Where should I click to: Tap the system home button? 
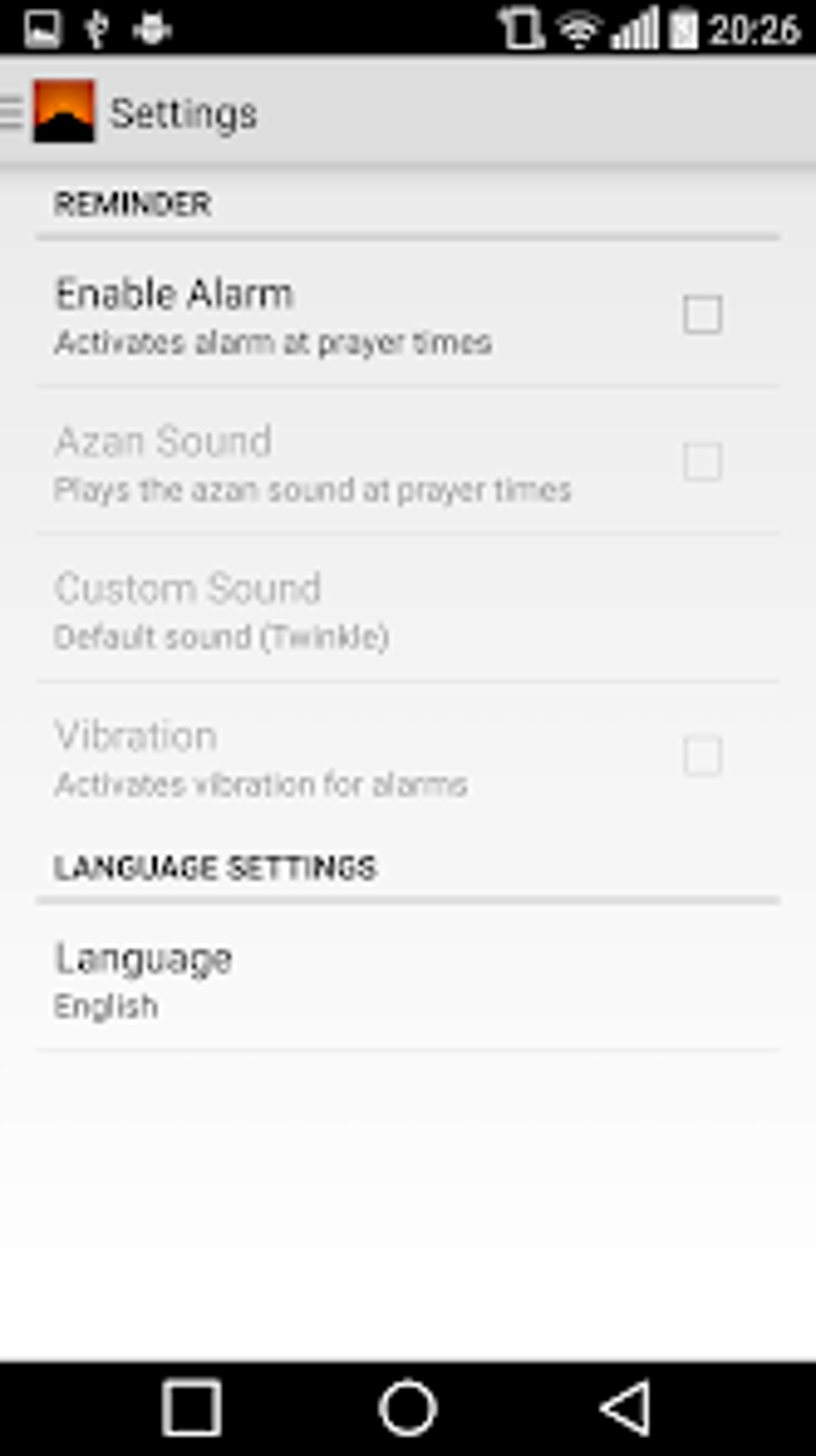click(408, 1408)
